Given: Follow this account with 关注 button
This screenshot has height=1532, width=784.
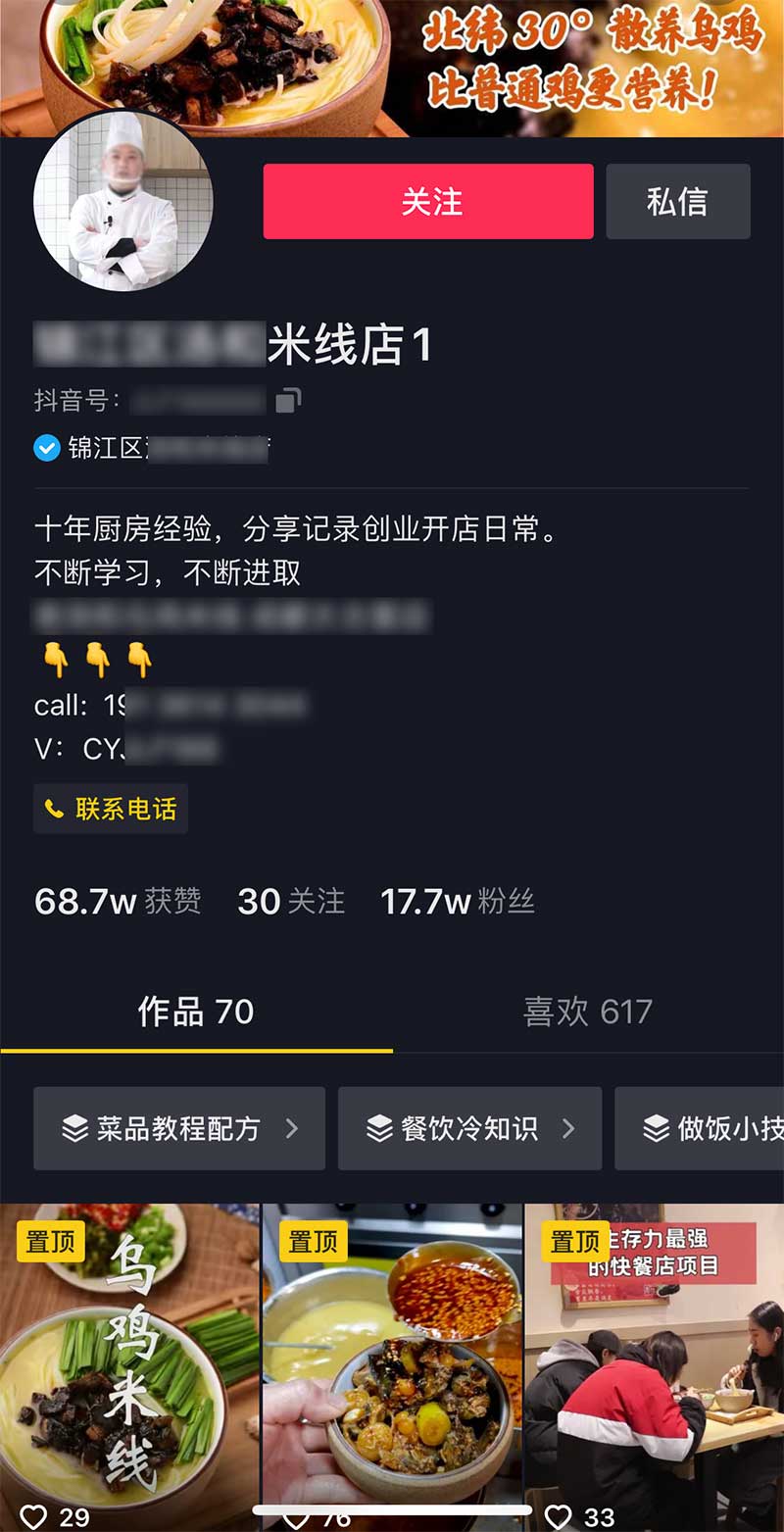Looking at the screenshot, I should pos(428,201).
